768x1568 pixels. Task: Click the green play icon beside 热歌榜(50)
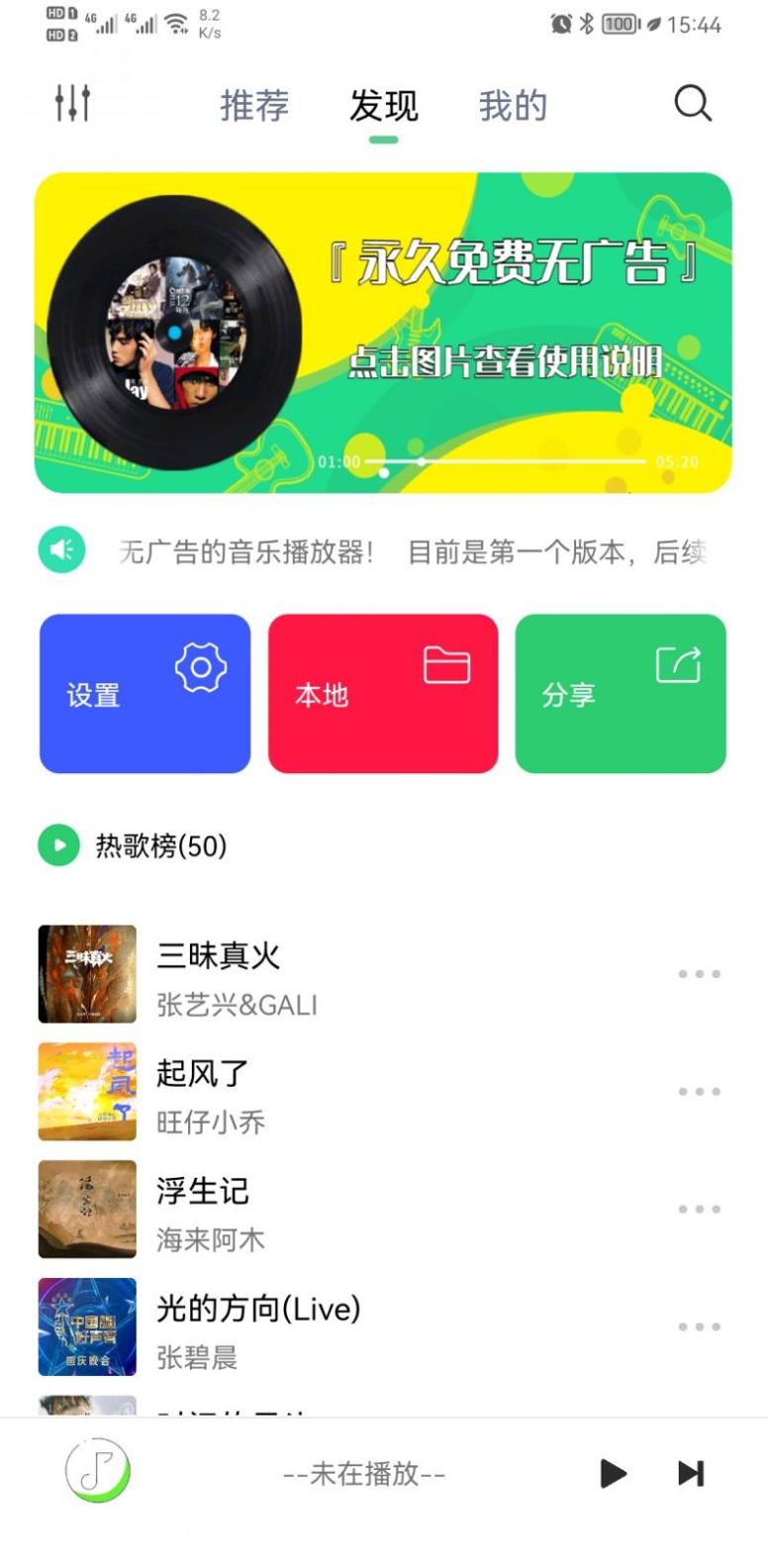click(x=57, y=844)
